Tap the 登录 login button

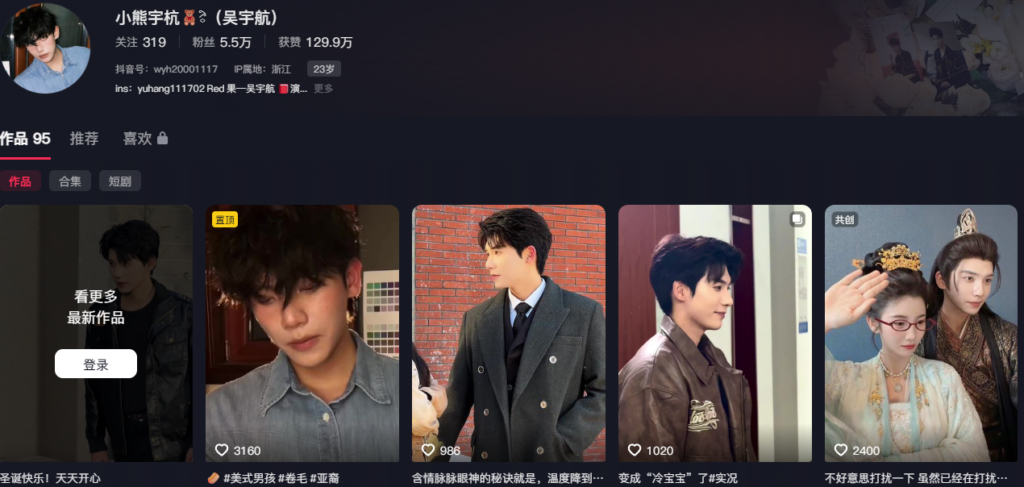96,364
